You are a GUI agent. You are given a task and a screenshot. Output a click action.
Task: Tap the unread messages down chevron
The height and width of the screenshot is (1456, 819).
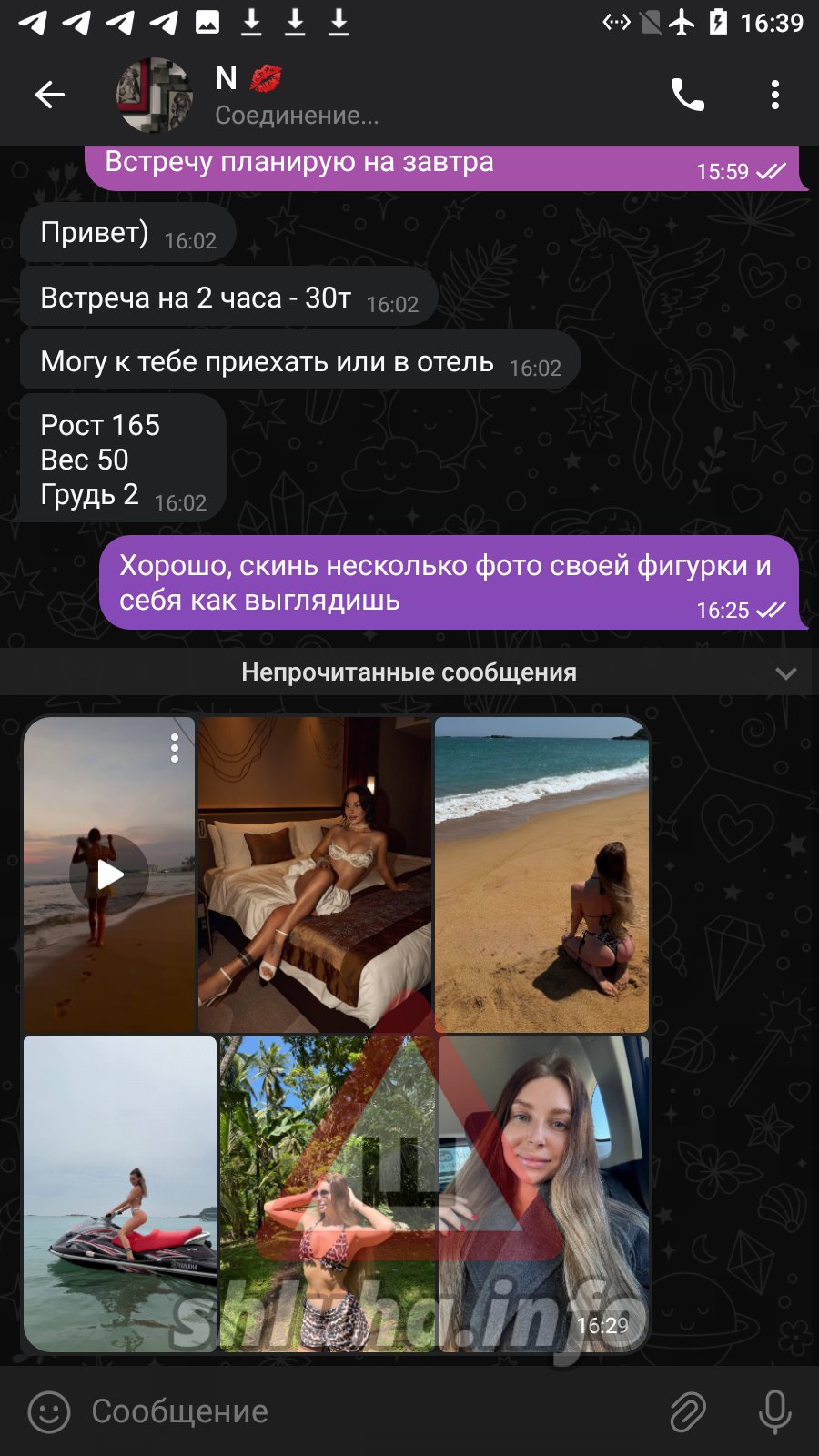point(785,673)
